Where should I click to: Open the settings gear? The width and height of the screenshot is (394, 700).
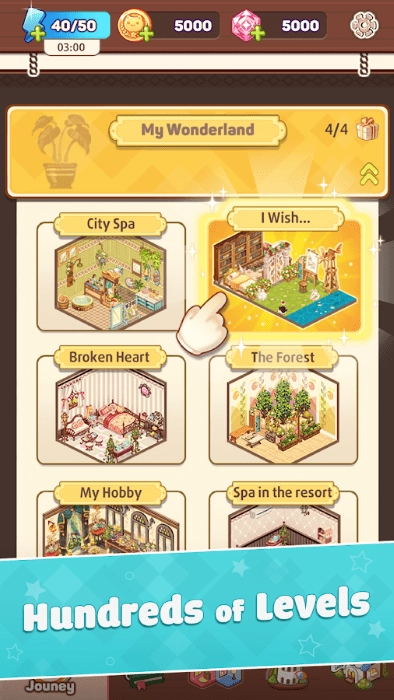(364, 25)
